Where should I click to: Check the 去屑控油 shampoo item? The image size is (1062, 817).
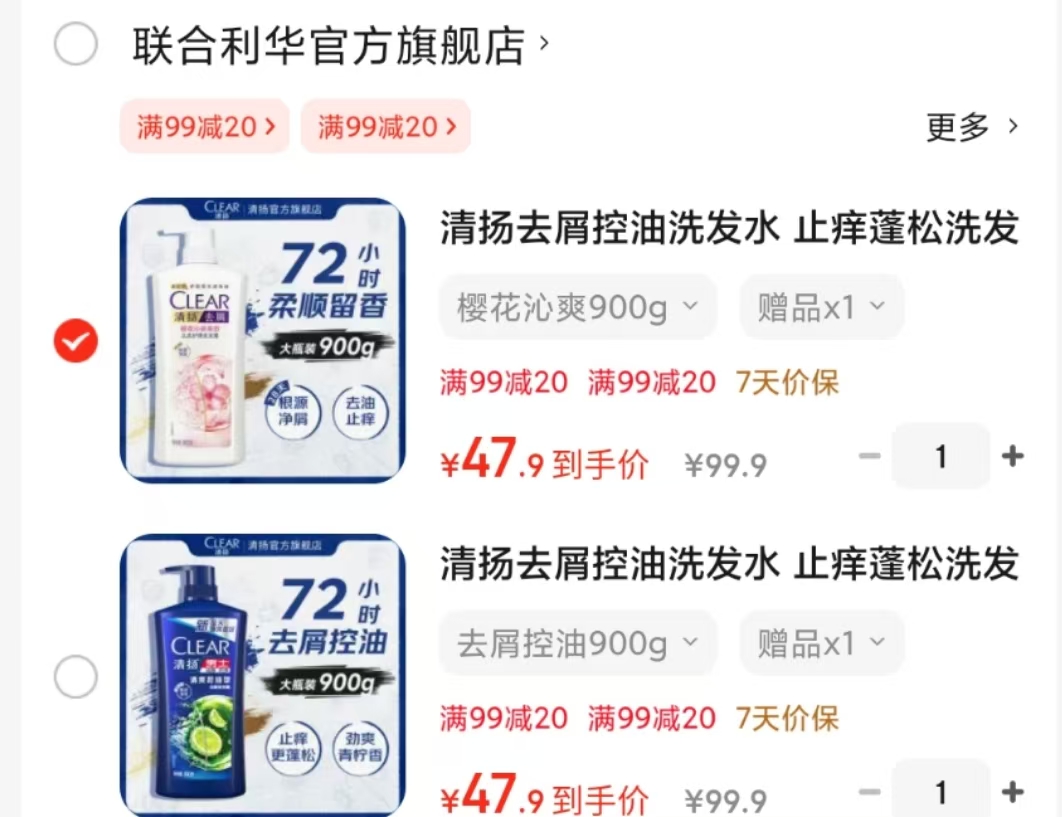tap(76, 678)
